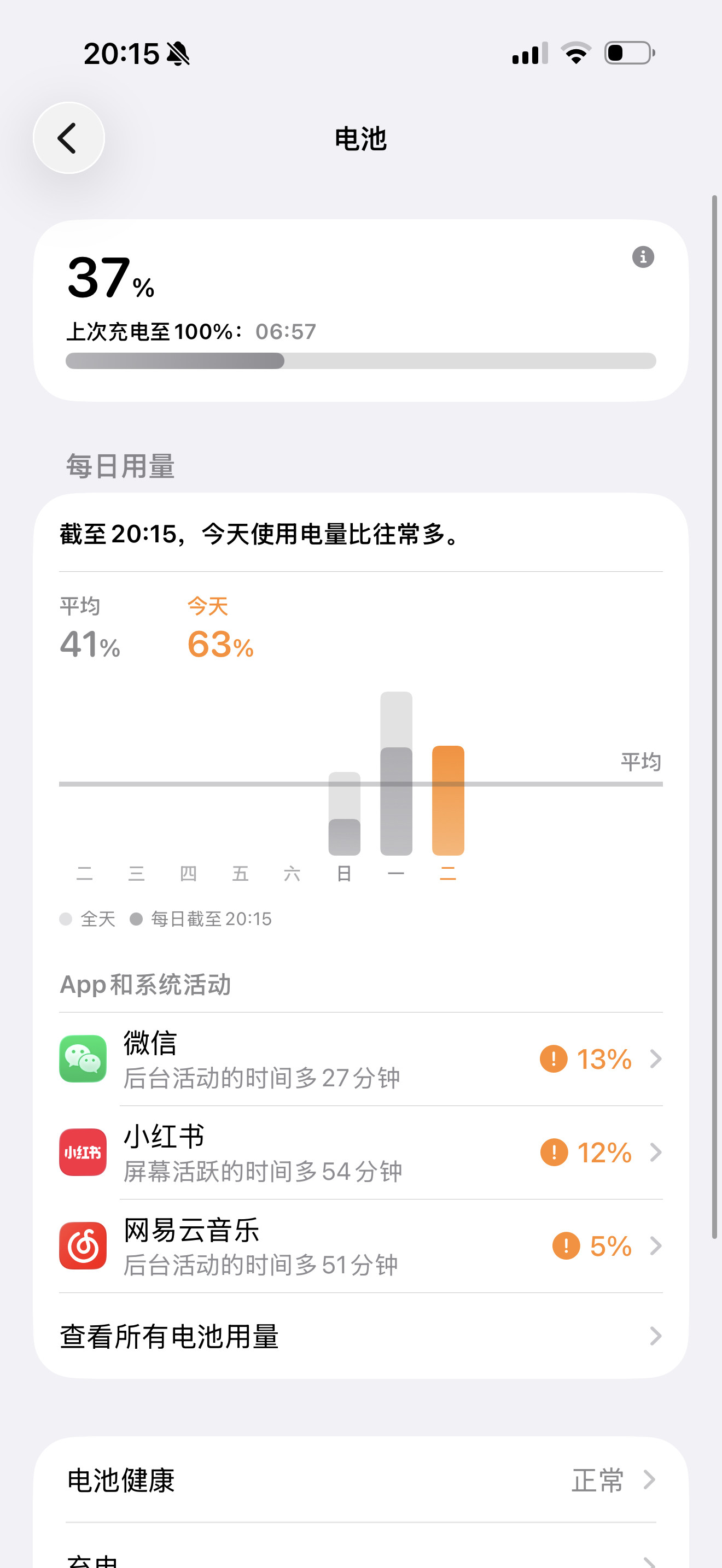Select Tuesday's orange bar in the chart
Viewport: 722px width, 1568px height.
(x=448, y=804)
